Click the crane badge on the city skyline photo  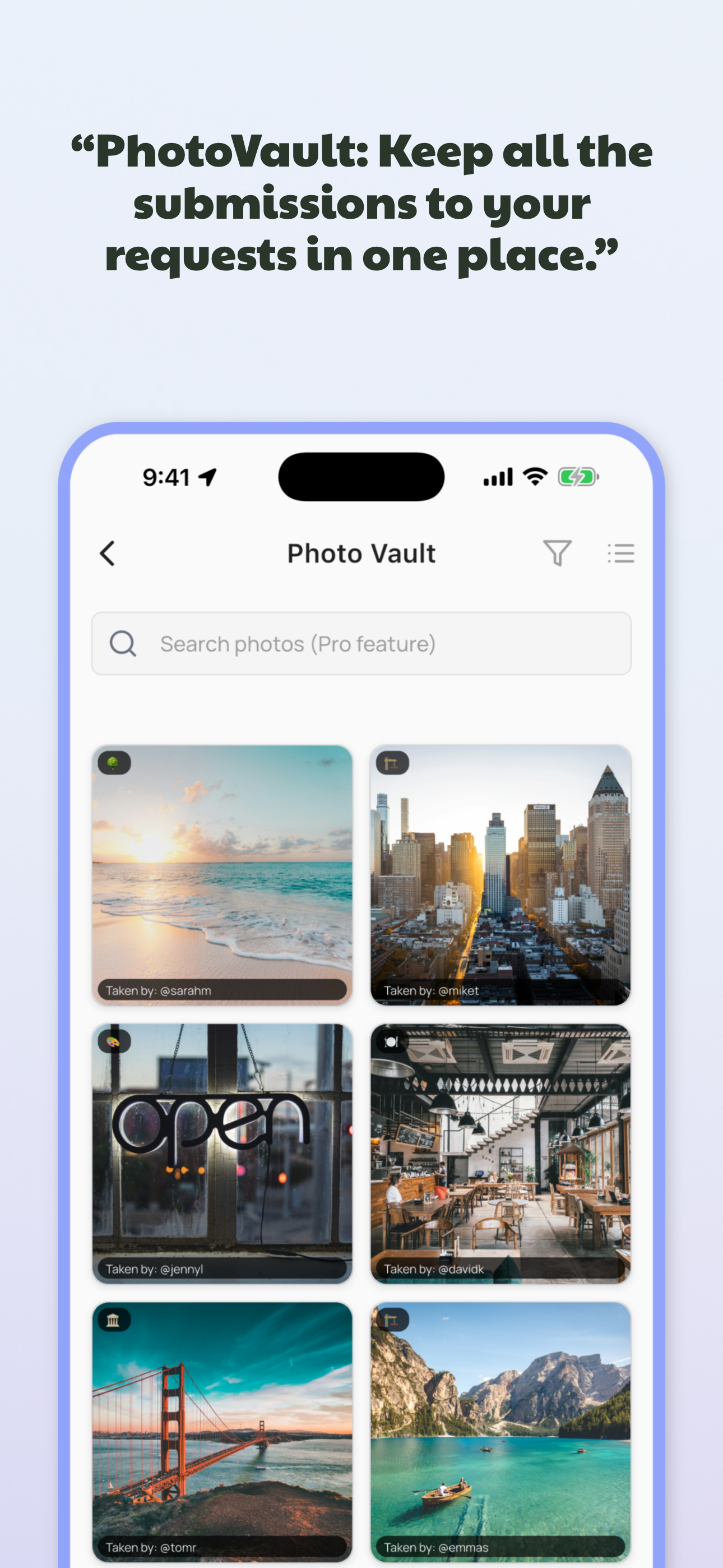(393, 763)
